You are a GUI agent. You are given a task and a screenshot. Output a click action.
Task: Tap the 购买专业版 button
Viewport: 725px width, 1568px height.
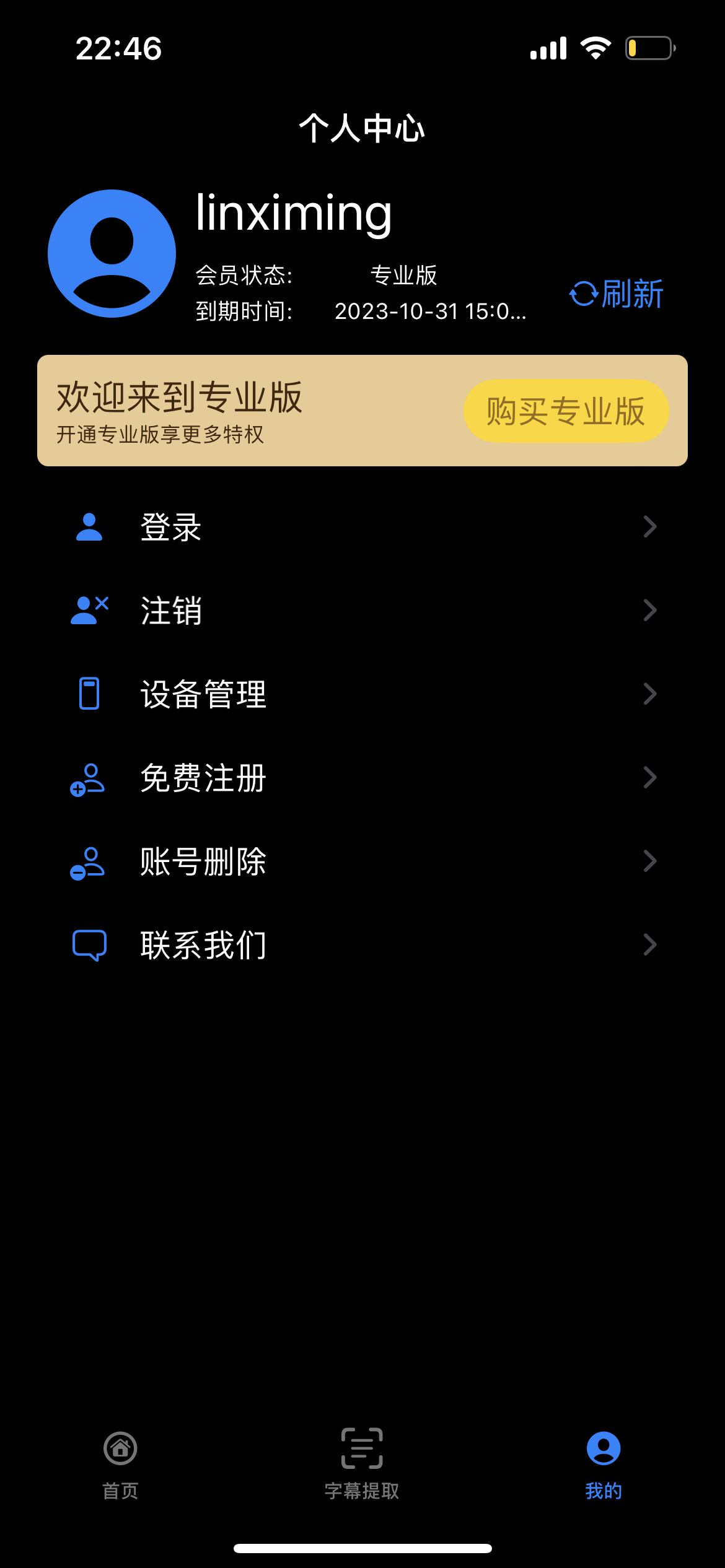pos(566,411)
